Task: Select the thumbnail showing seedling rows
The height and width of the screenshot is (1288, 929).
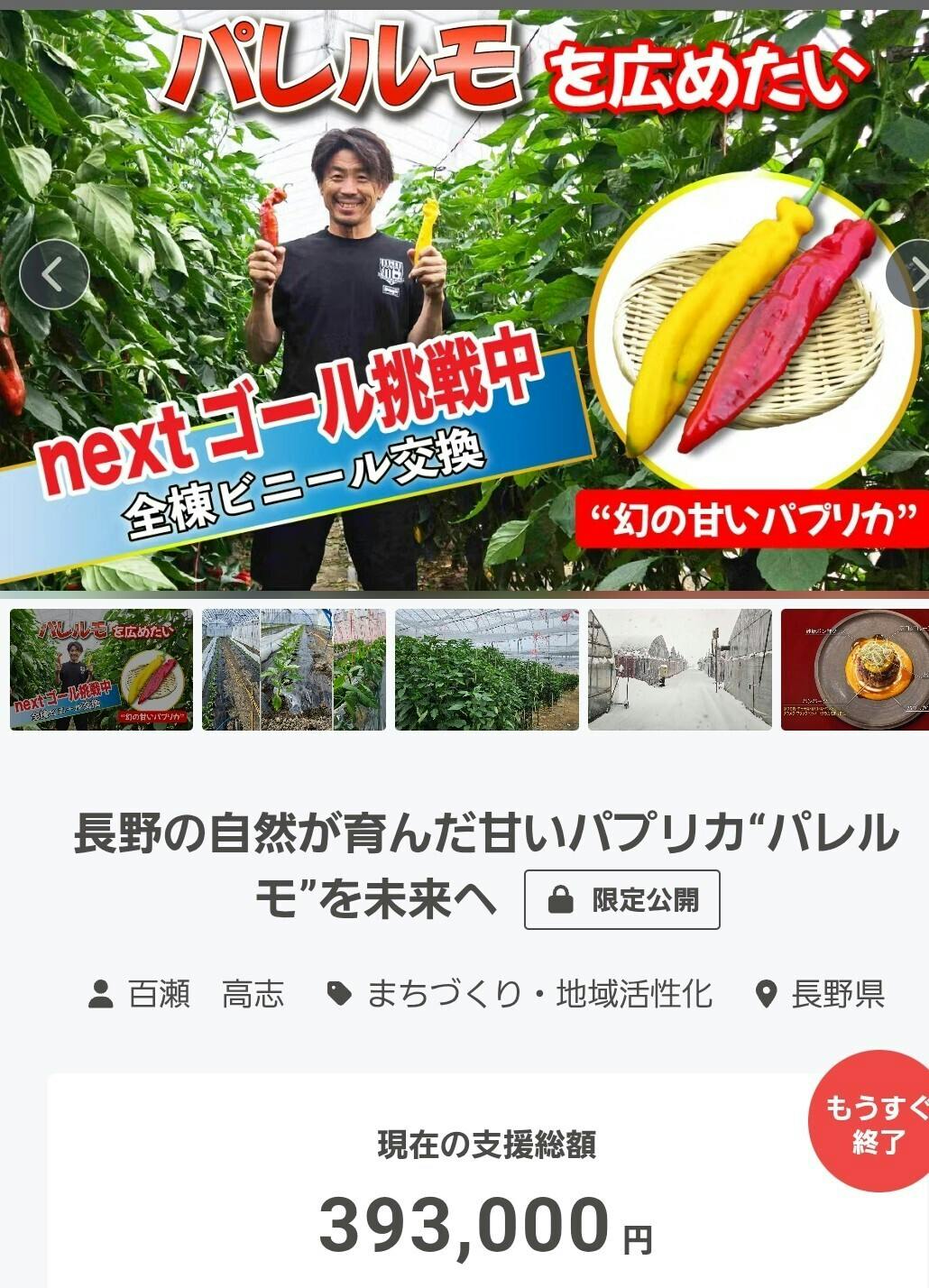Action: coord(294,669)
